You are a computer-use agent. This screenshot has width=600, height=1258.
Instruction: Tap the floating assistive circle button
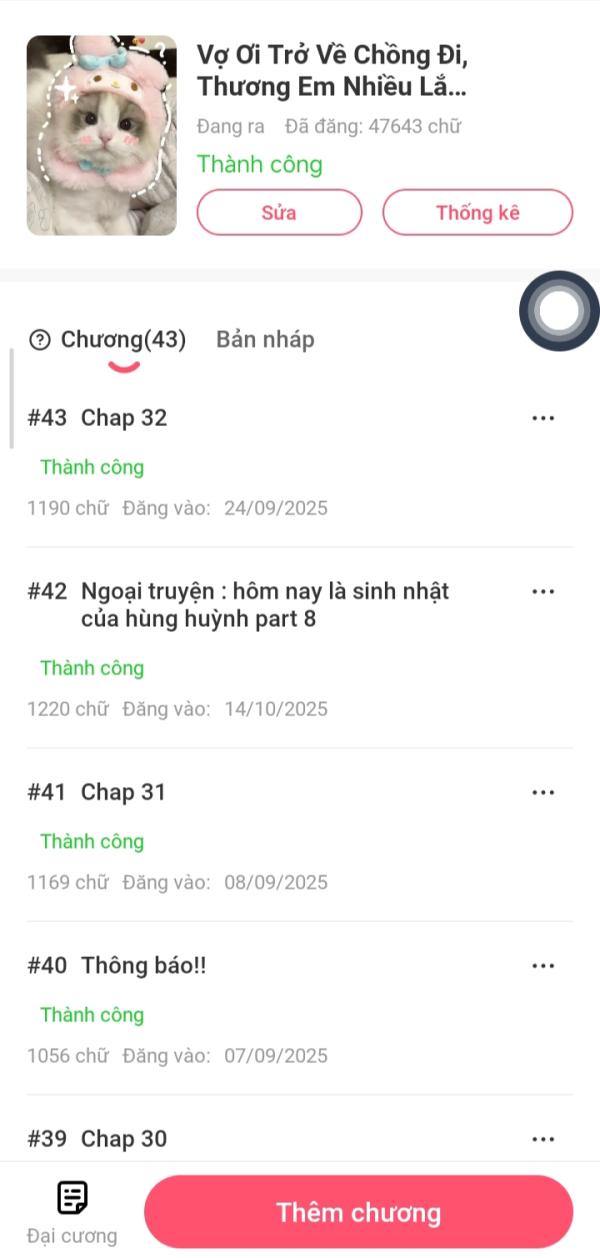559,311
